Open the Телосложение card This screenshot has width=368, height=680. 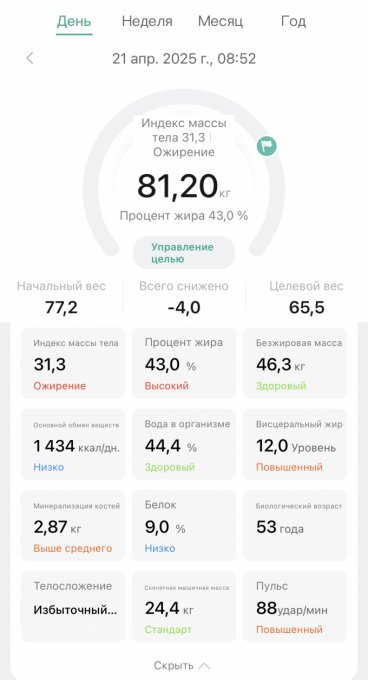(73, 606)
